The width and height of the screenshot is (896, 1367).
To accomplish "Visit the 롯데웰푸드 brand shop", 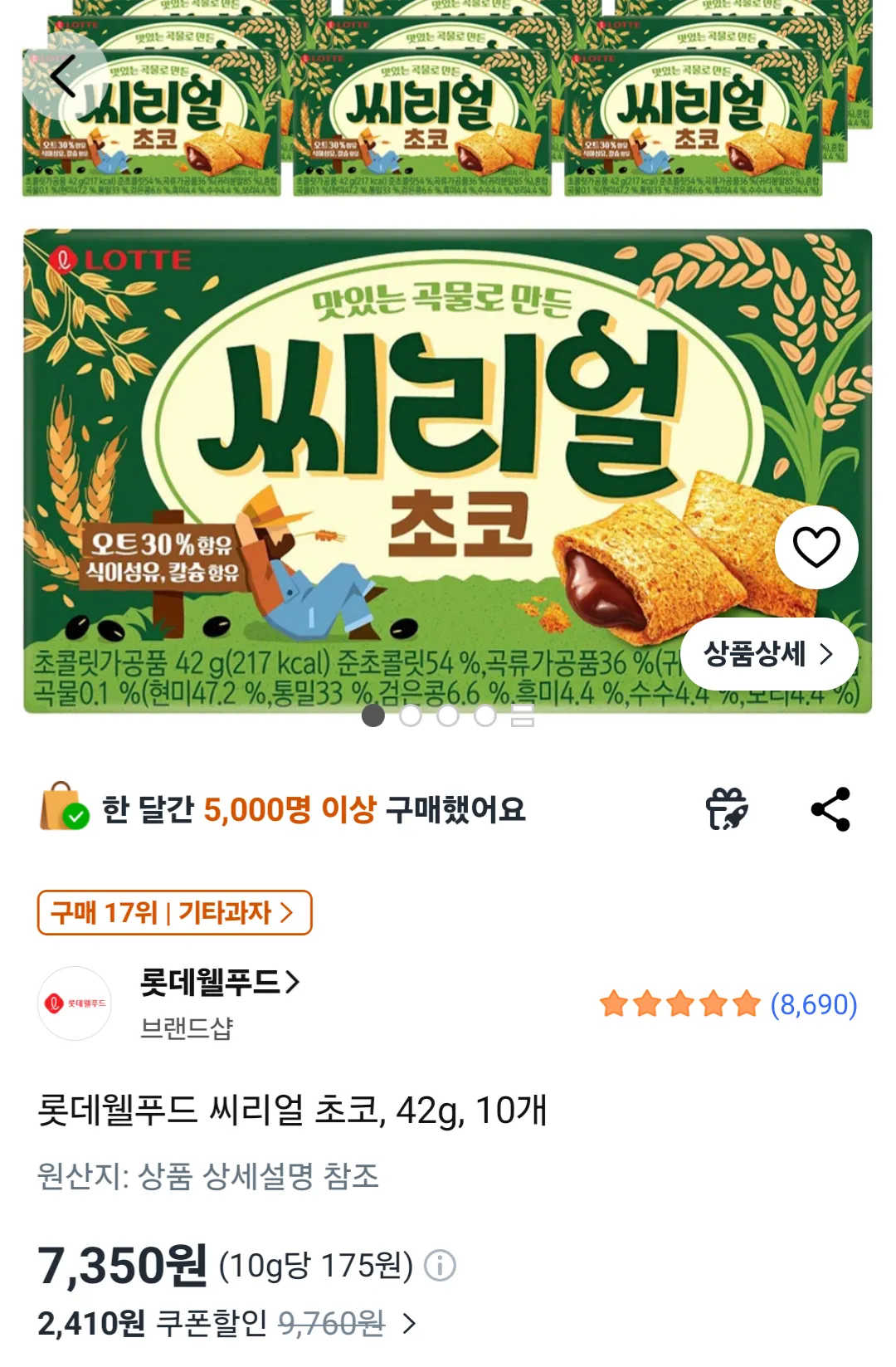I will pos(219,984).
